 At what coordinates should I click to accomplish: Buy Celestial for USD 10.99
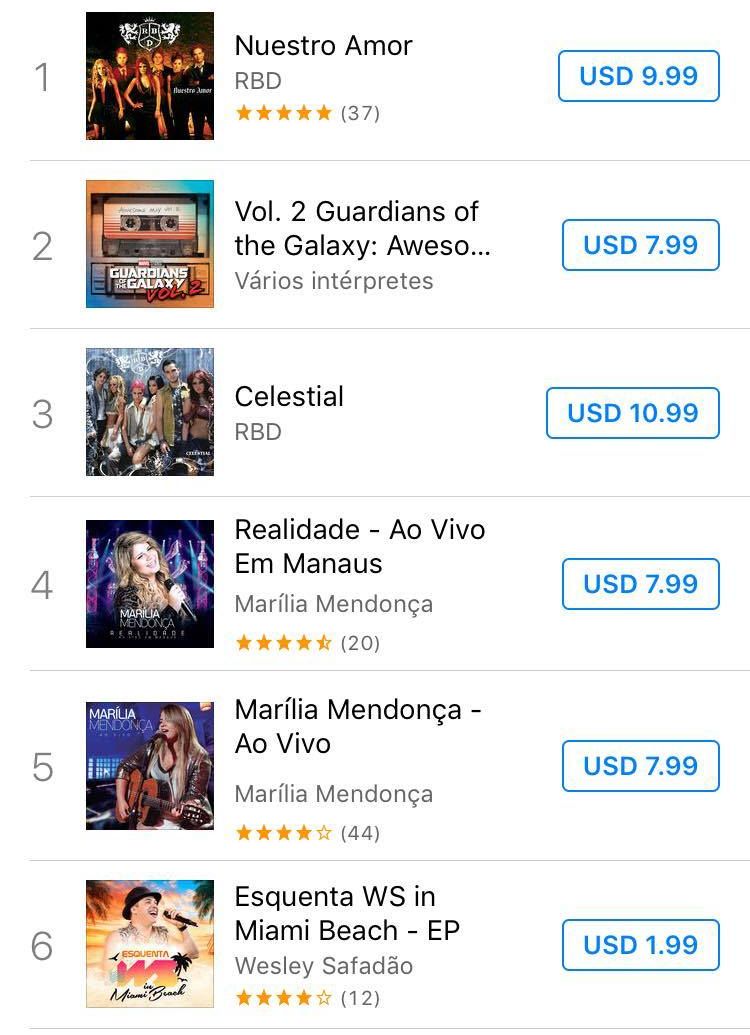click(x=632, y=413)
